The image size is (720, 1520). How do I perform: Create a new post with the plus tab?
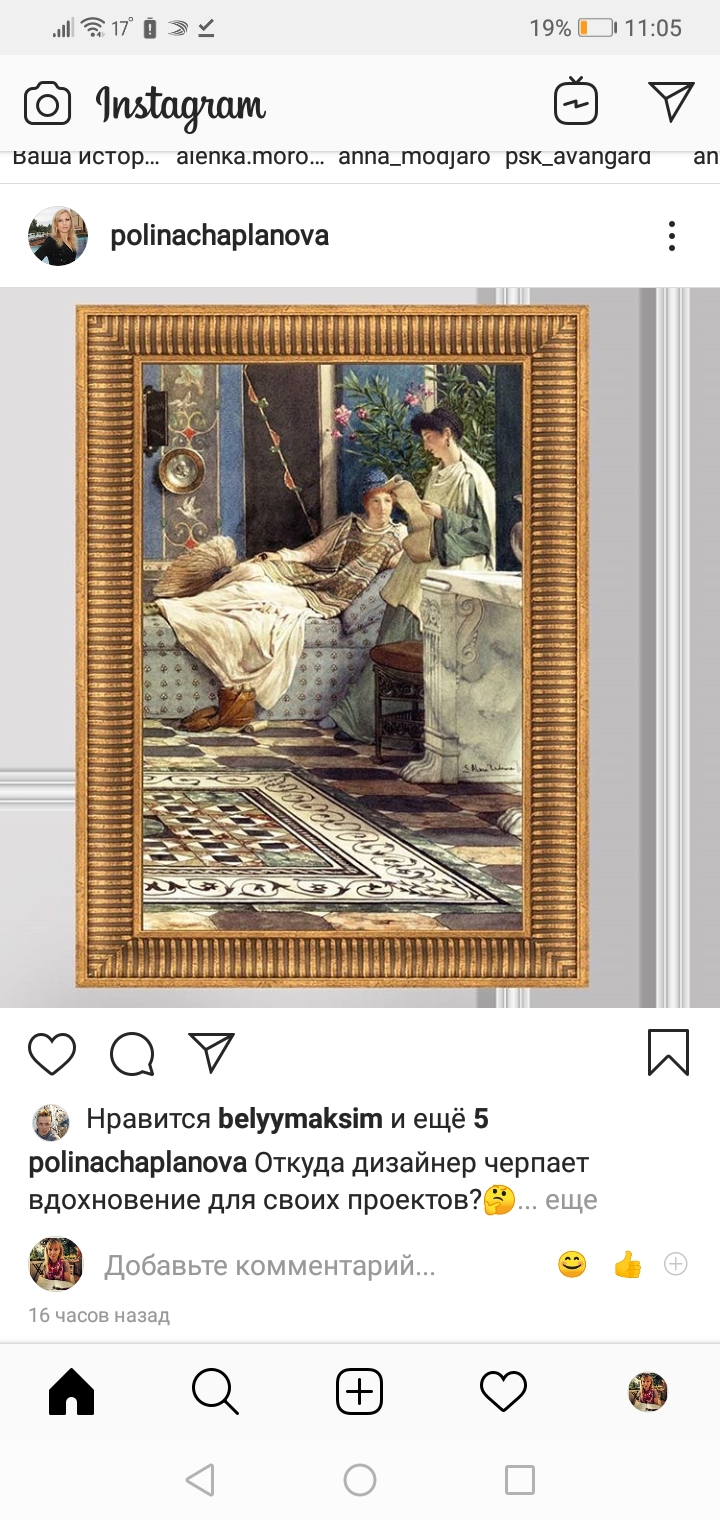[360, 1391]
